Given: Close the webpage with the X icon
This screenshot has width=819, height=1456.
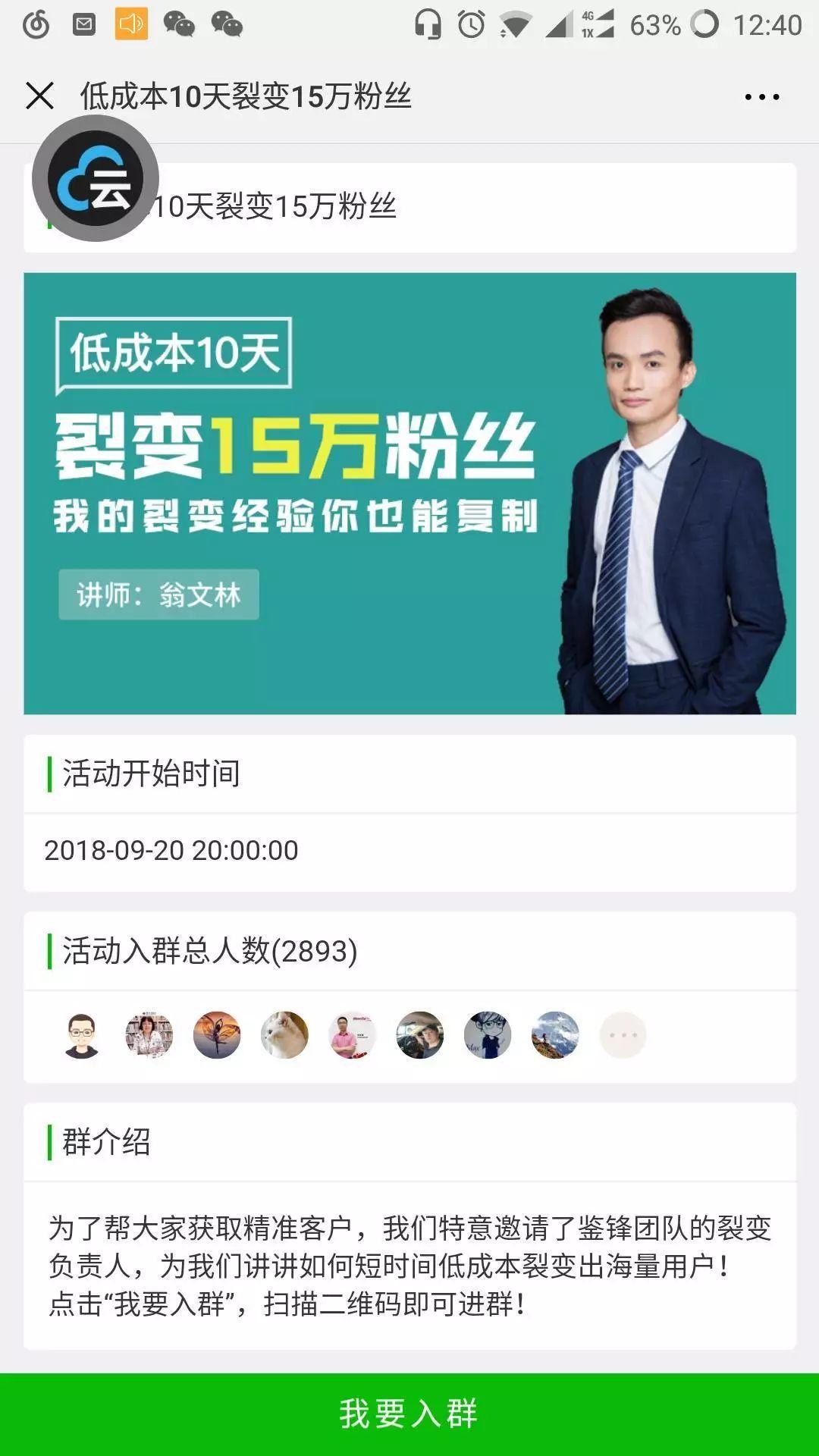Looking at the screenshot, I should pos(39,96).
